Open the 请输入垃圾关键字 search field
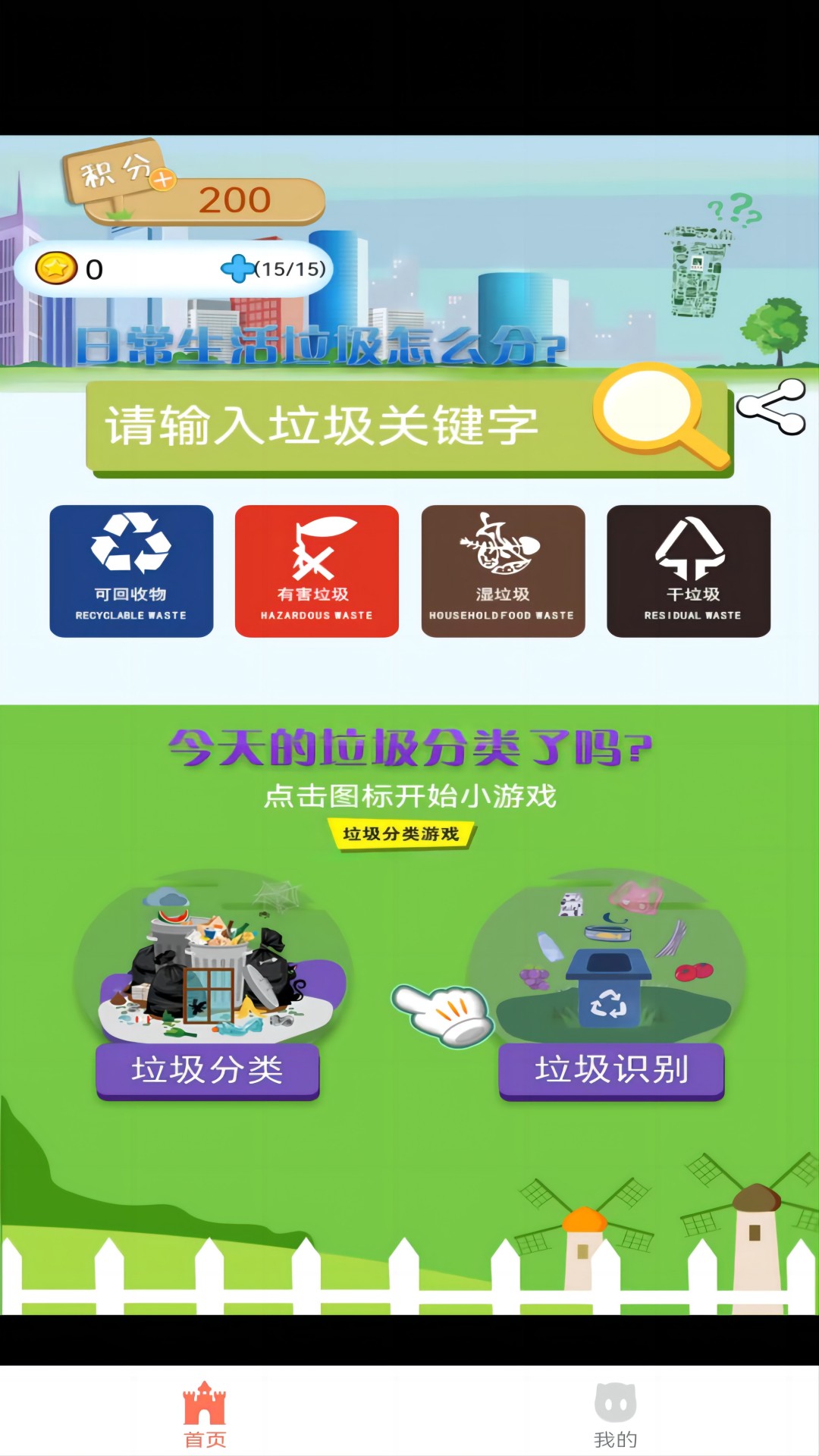 coord(334,426)
